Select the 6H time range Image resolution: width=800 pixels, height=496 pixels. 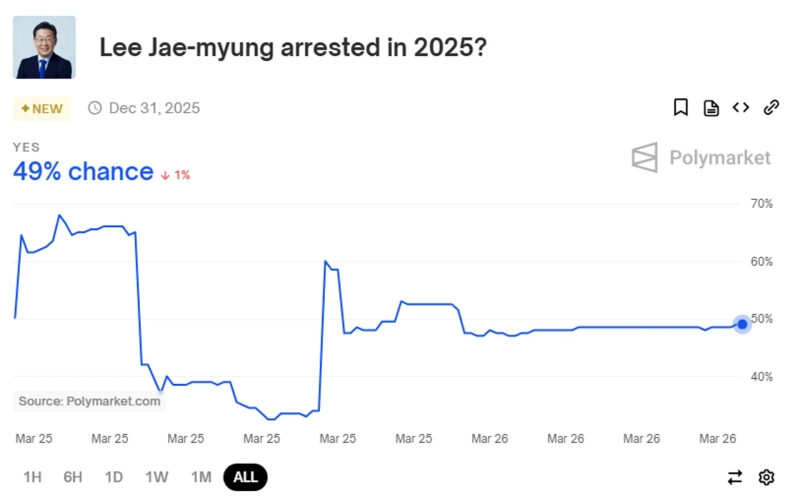click(73, 477)
